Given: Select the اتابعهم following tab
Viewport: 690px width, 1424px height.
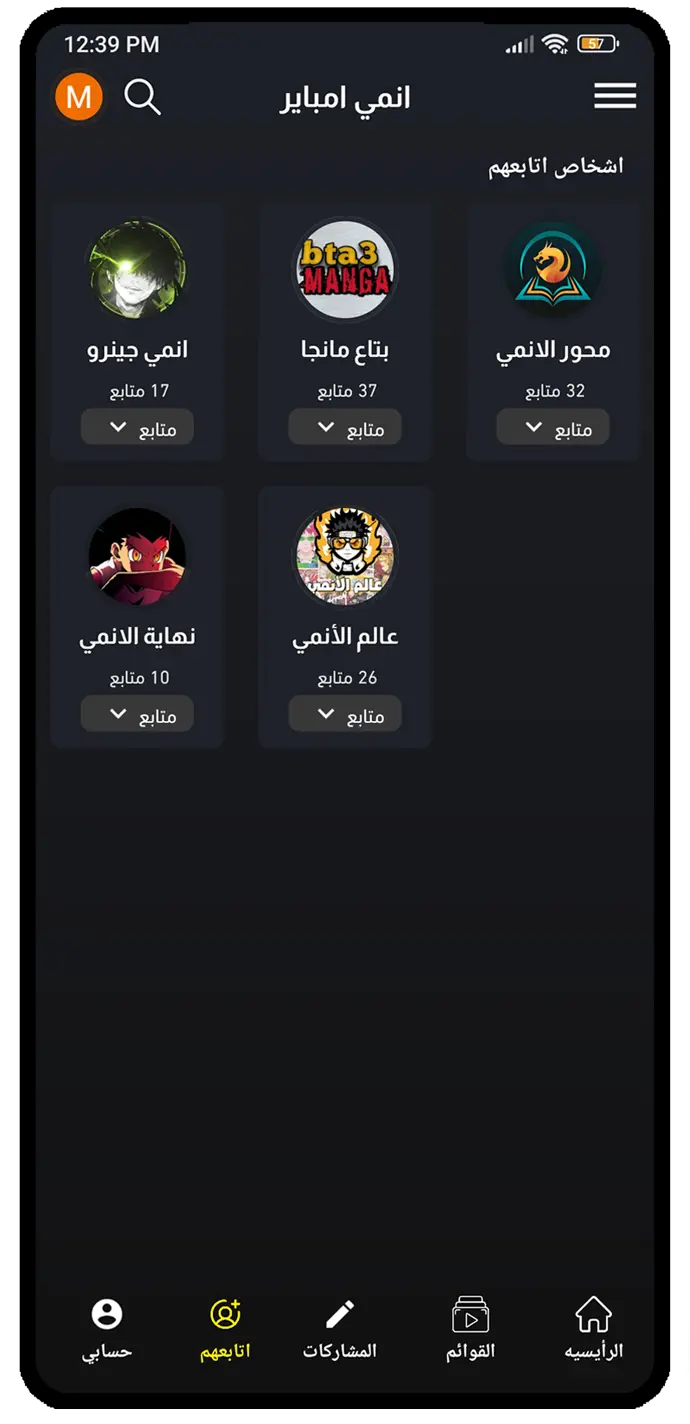Looking at the screenshot, I should click(x=225, y=1328).
